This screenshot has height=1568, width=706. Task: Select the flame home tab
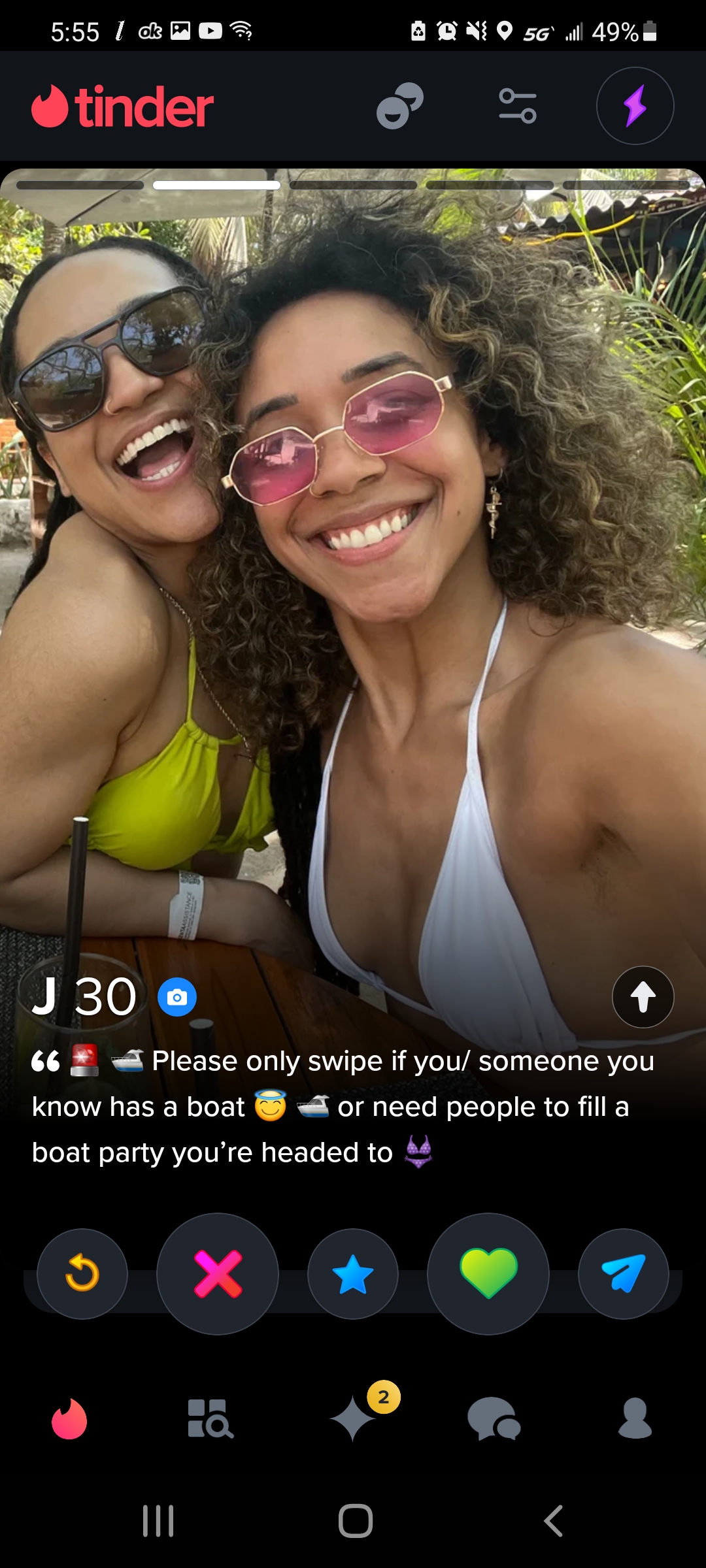pos(69,1418)
